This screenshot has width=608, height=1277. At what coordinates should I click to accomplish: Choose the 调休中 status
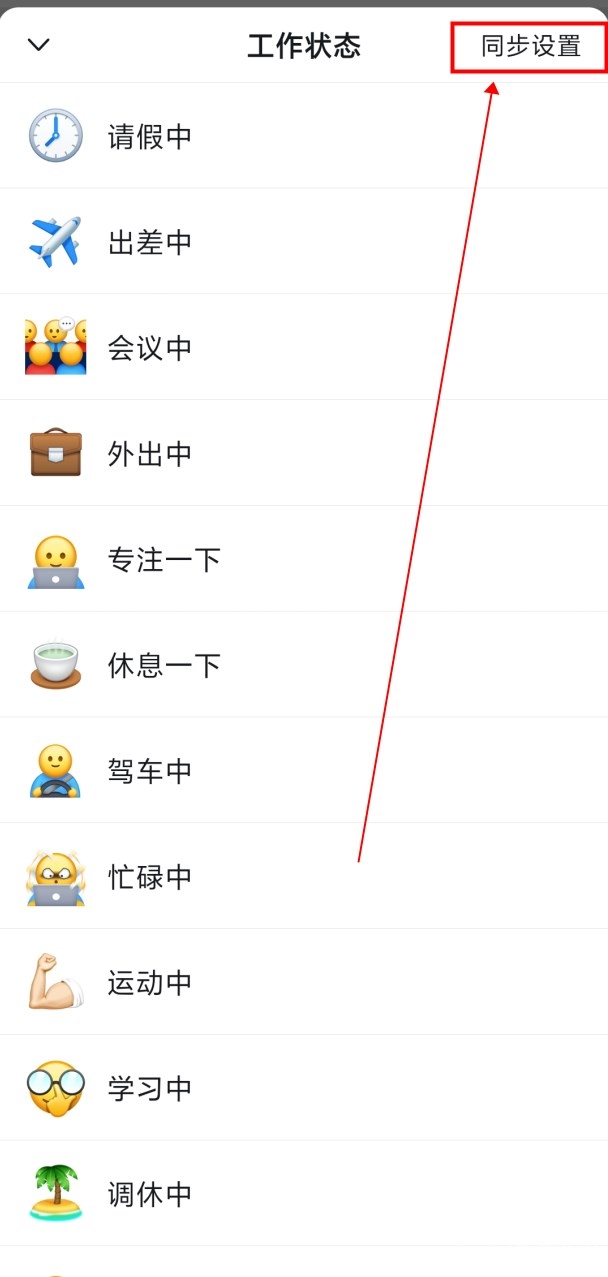tap(150, 1195)
